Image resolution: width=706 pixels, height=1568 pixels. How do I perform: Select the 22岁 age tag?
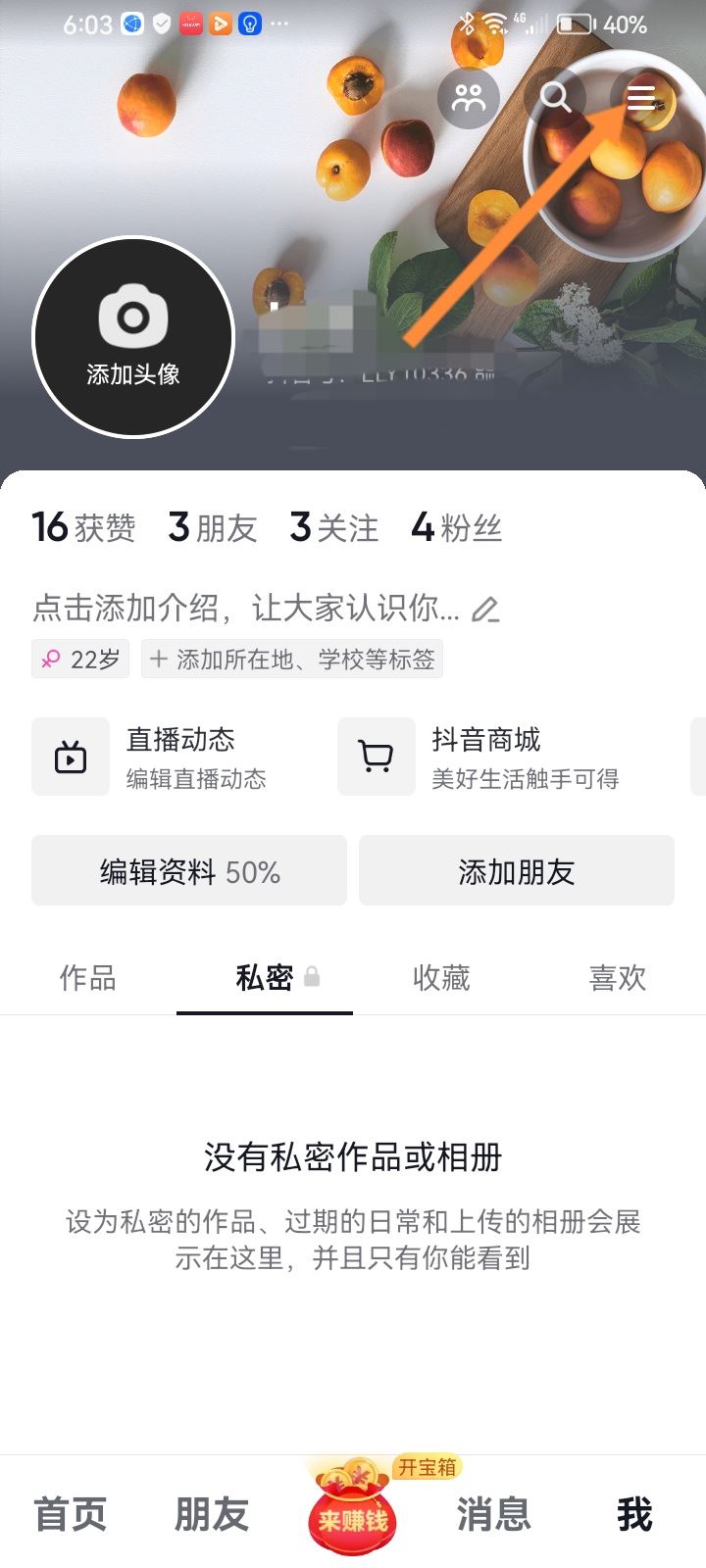(x=80, y=659)
